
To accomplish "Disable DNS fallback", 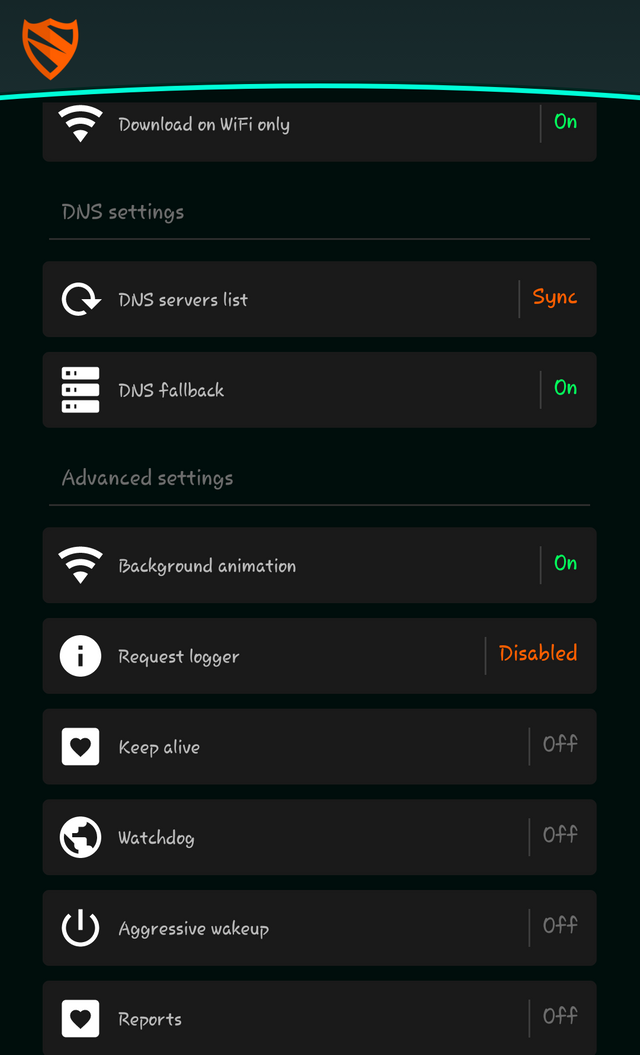I will [x=565, y=388].
